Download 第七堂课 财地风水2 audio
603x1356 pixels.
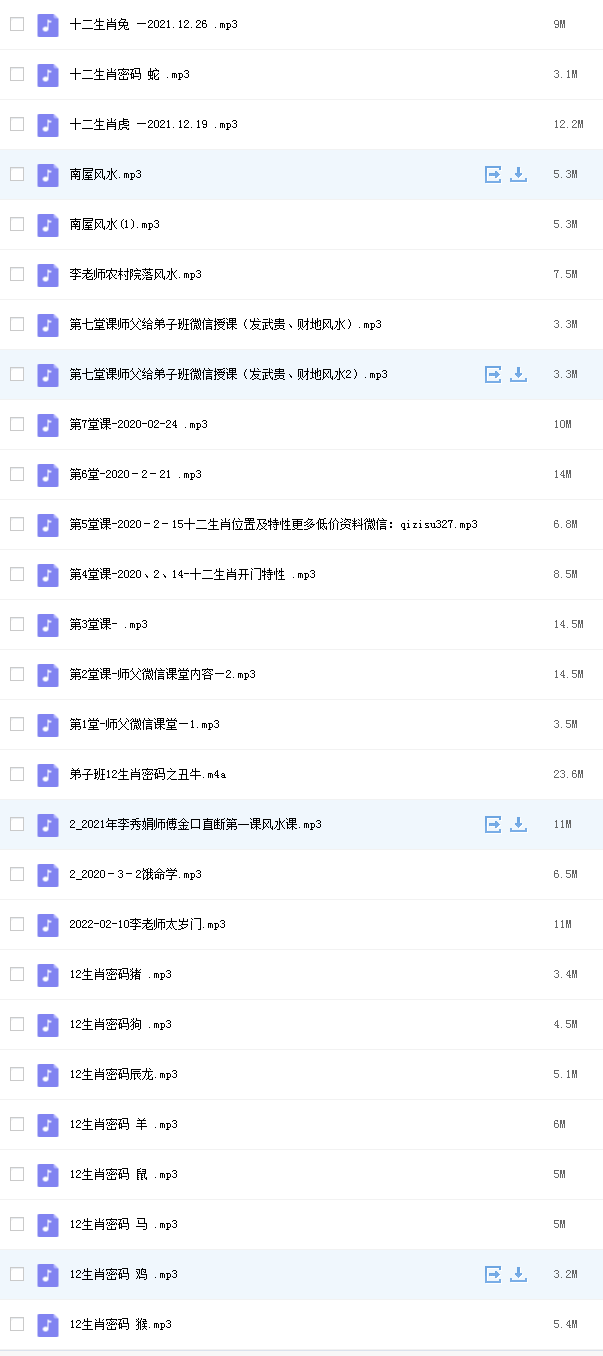518,374
